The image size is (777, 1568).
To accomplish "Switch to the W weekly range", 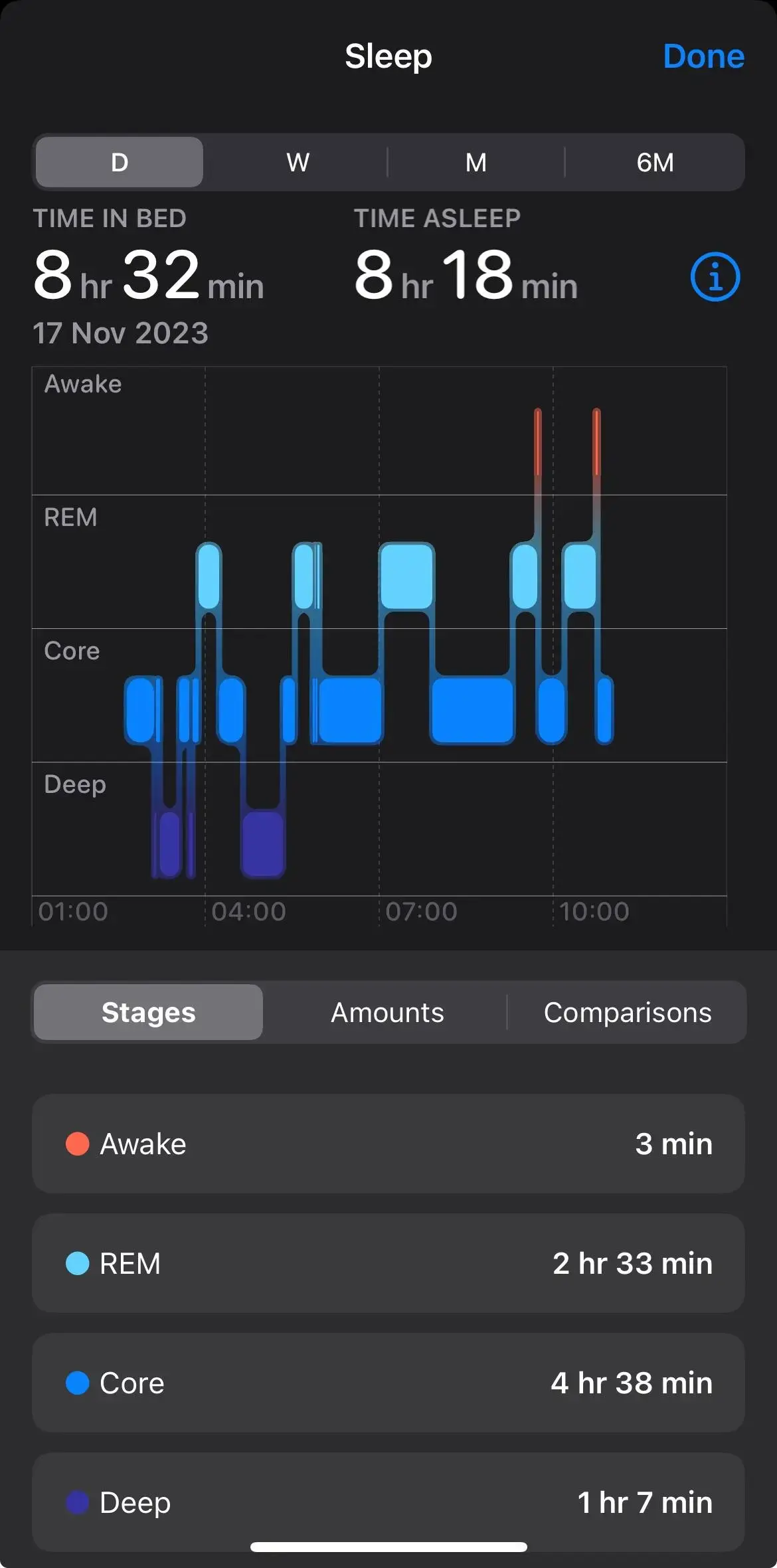I will [x=298, y=162].
